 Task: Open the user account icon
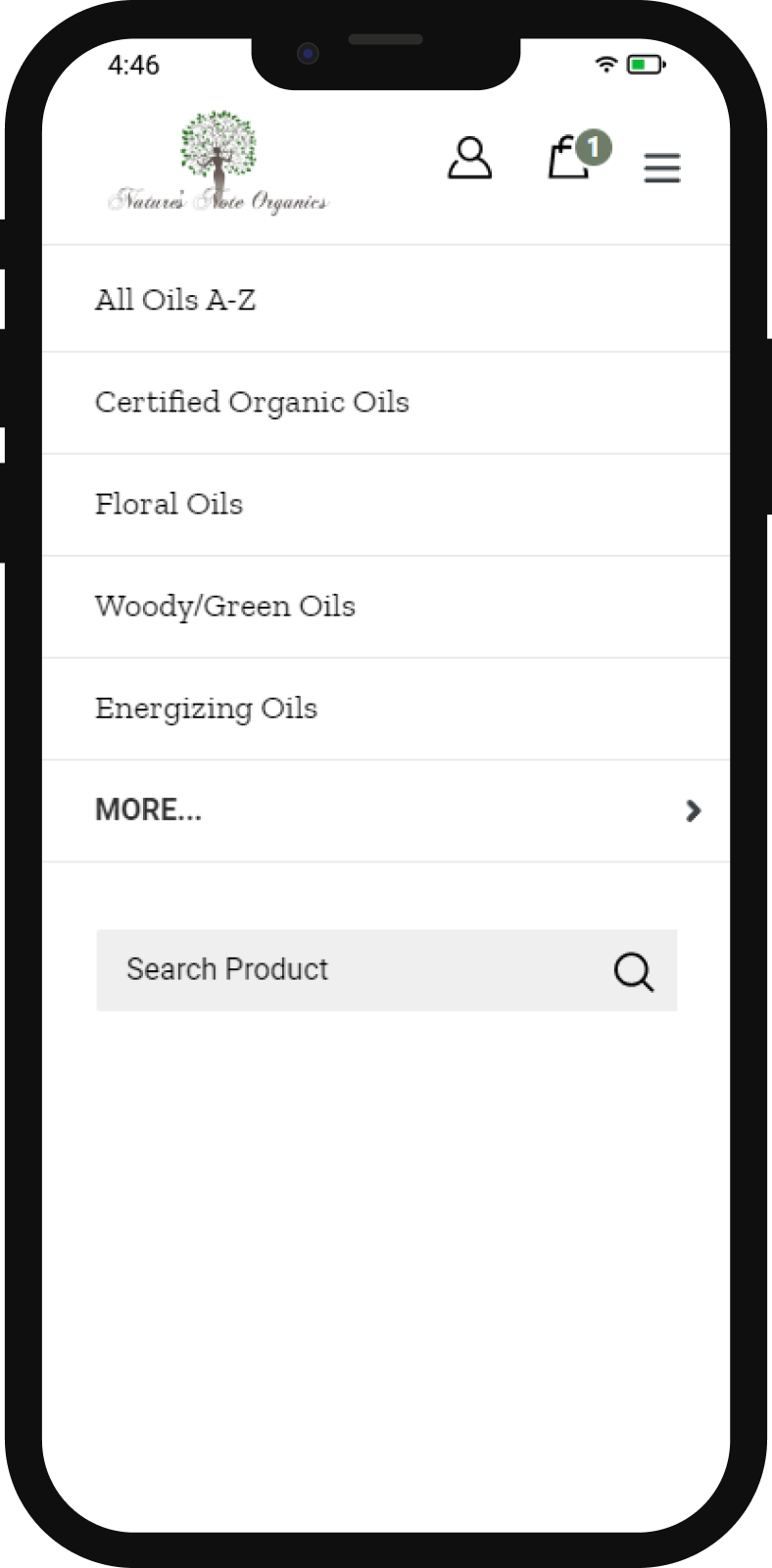point(469,158)
